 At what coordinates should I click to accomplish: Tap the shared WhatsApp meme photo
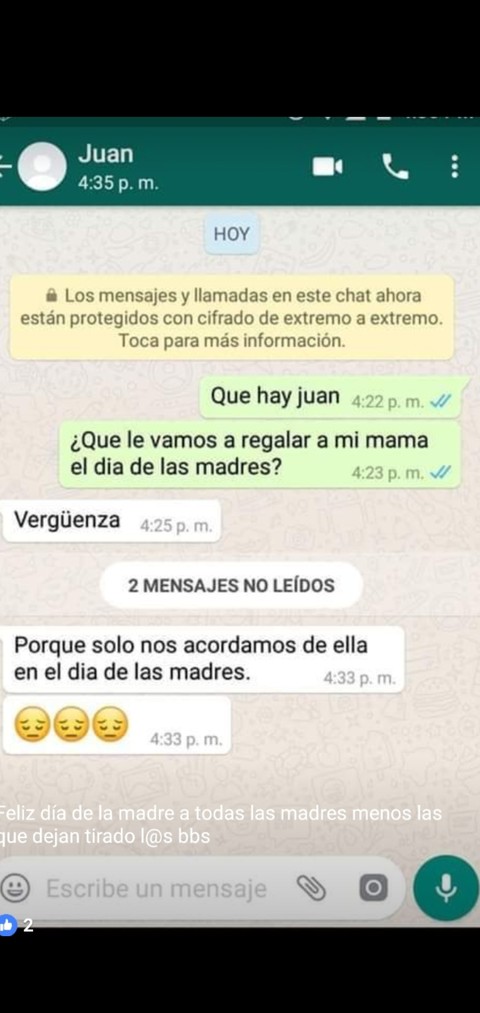[240, 522]
